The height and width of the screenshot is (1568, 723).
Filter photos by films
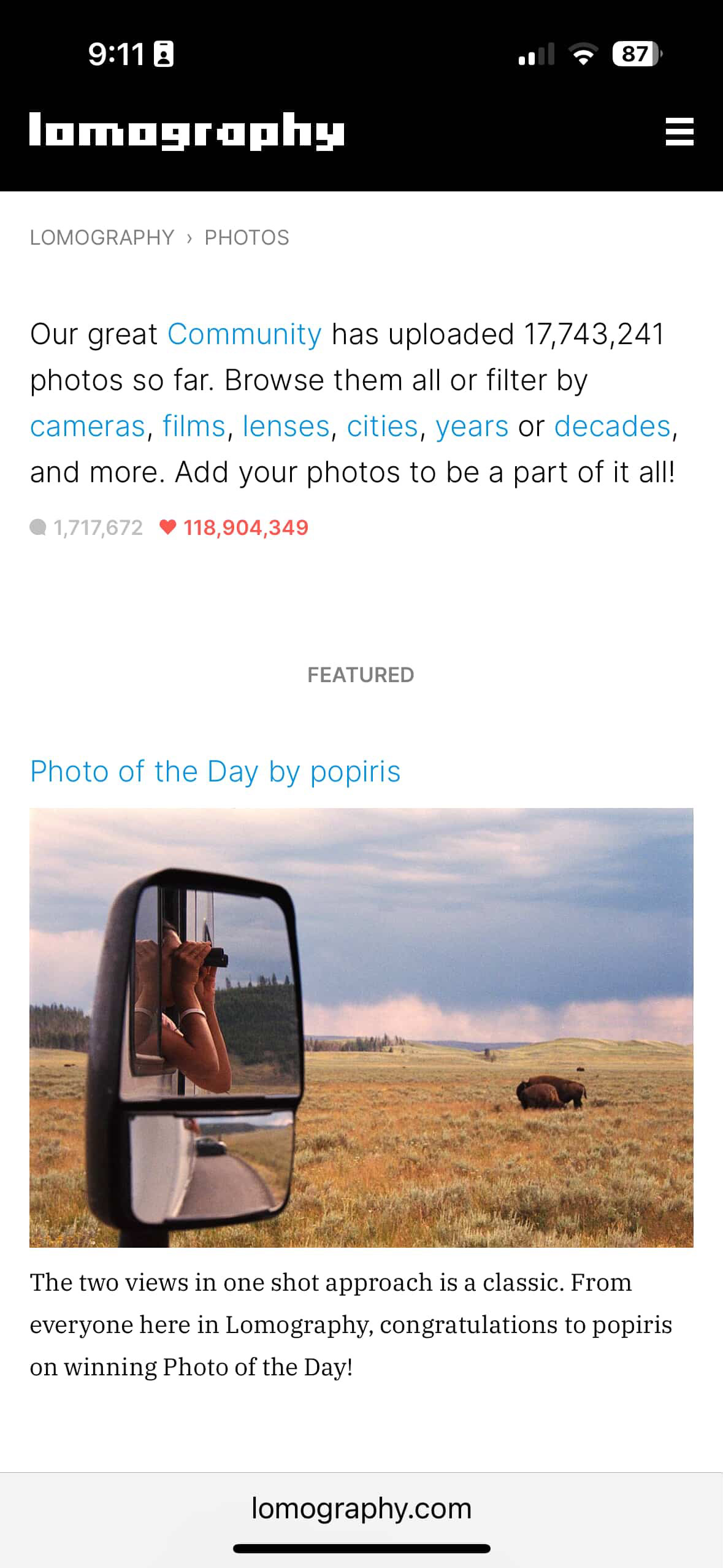point(194,426)
